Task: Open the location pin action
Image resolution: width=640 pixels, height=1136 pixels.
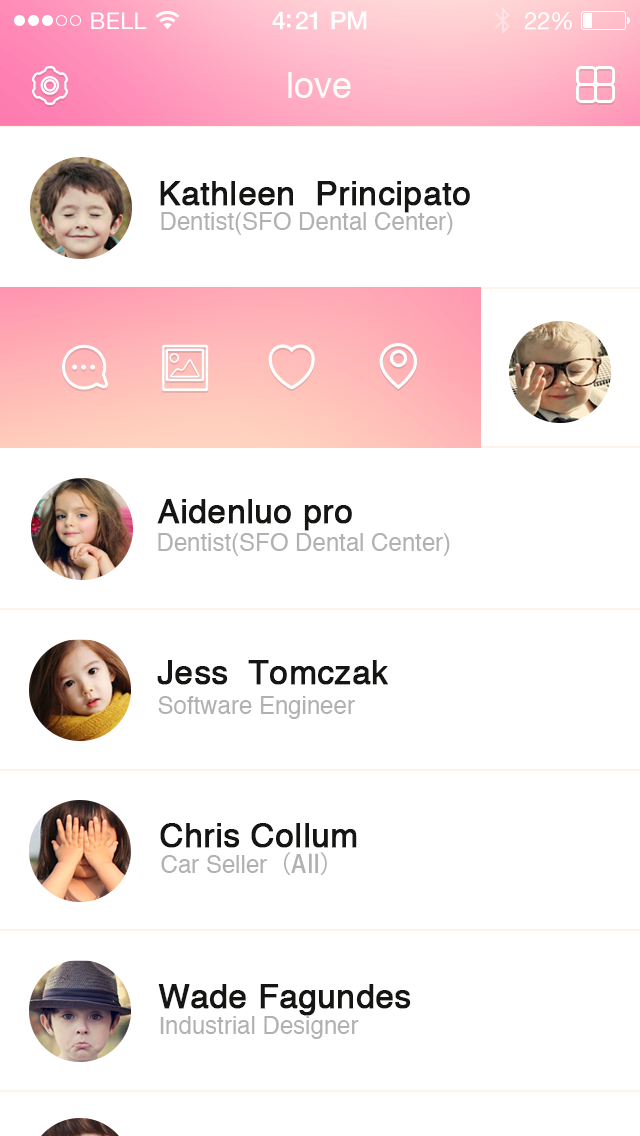Action: (x=398, y=367)
